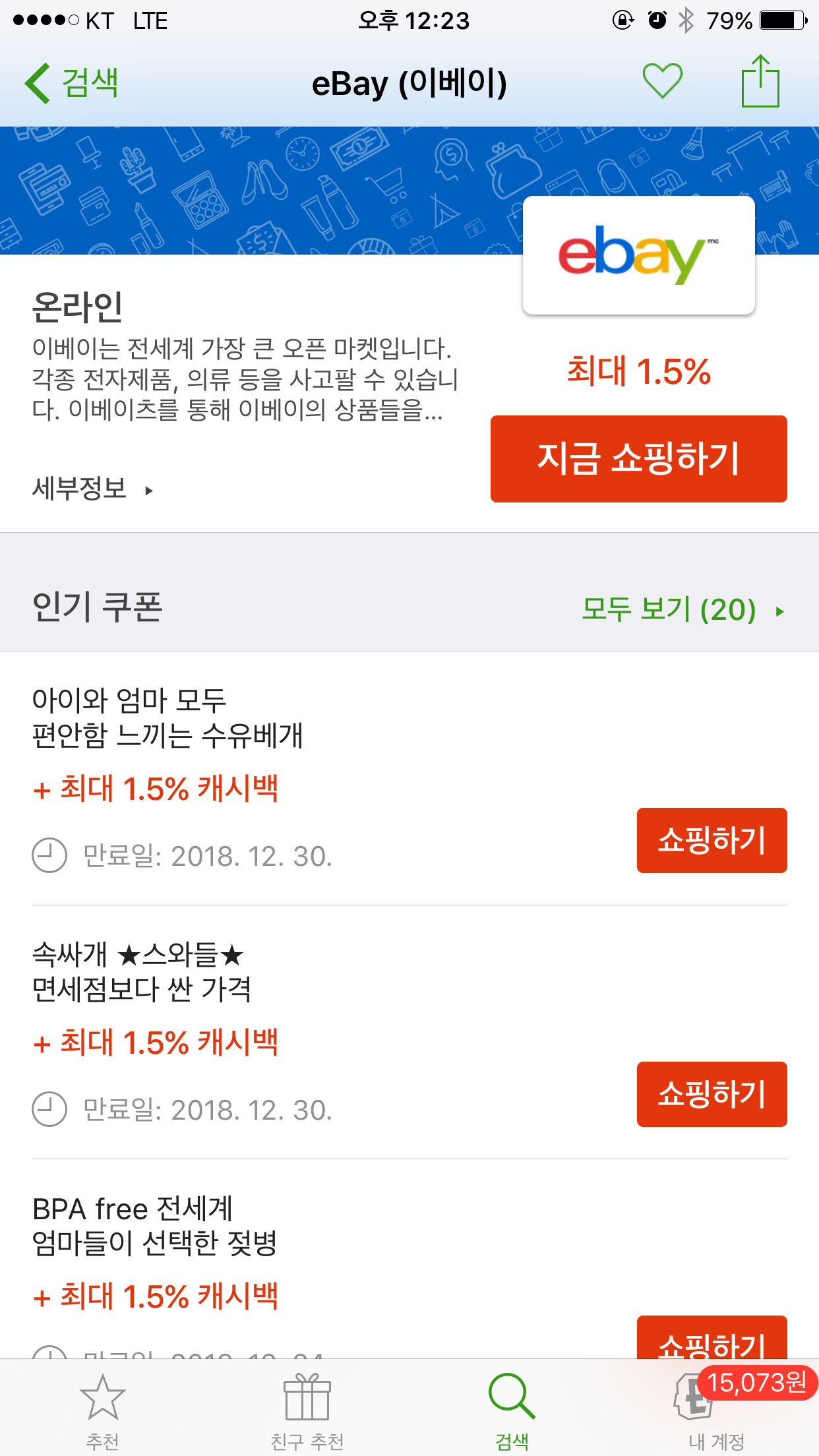819x1456 pixels.
Task: Tap 쇼핑하기 for the BPA free 젖병 coupon
Action: (x=712, y=1337)
